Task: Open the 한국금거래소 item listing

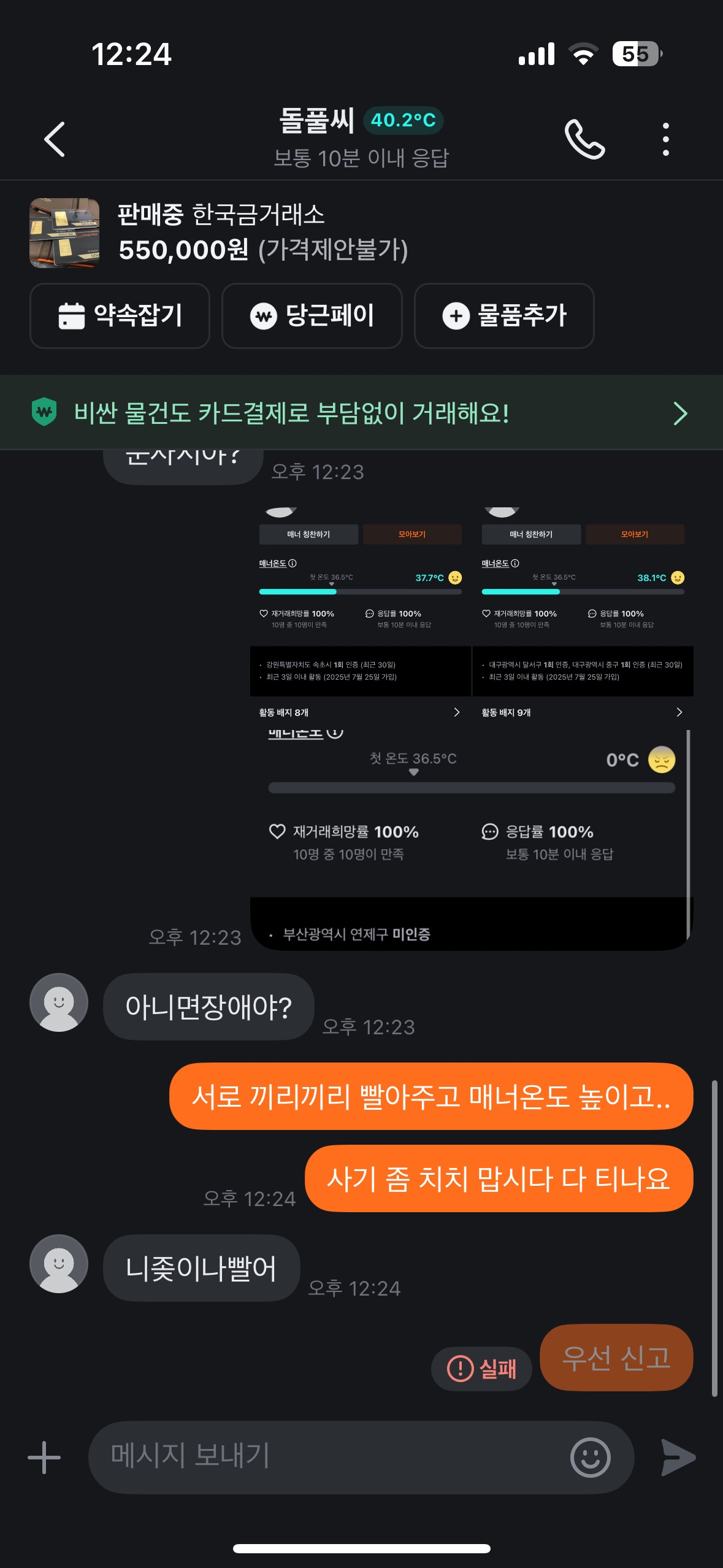Action: [221, 233]
